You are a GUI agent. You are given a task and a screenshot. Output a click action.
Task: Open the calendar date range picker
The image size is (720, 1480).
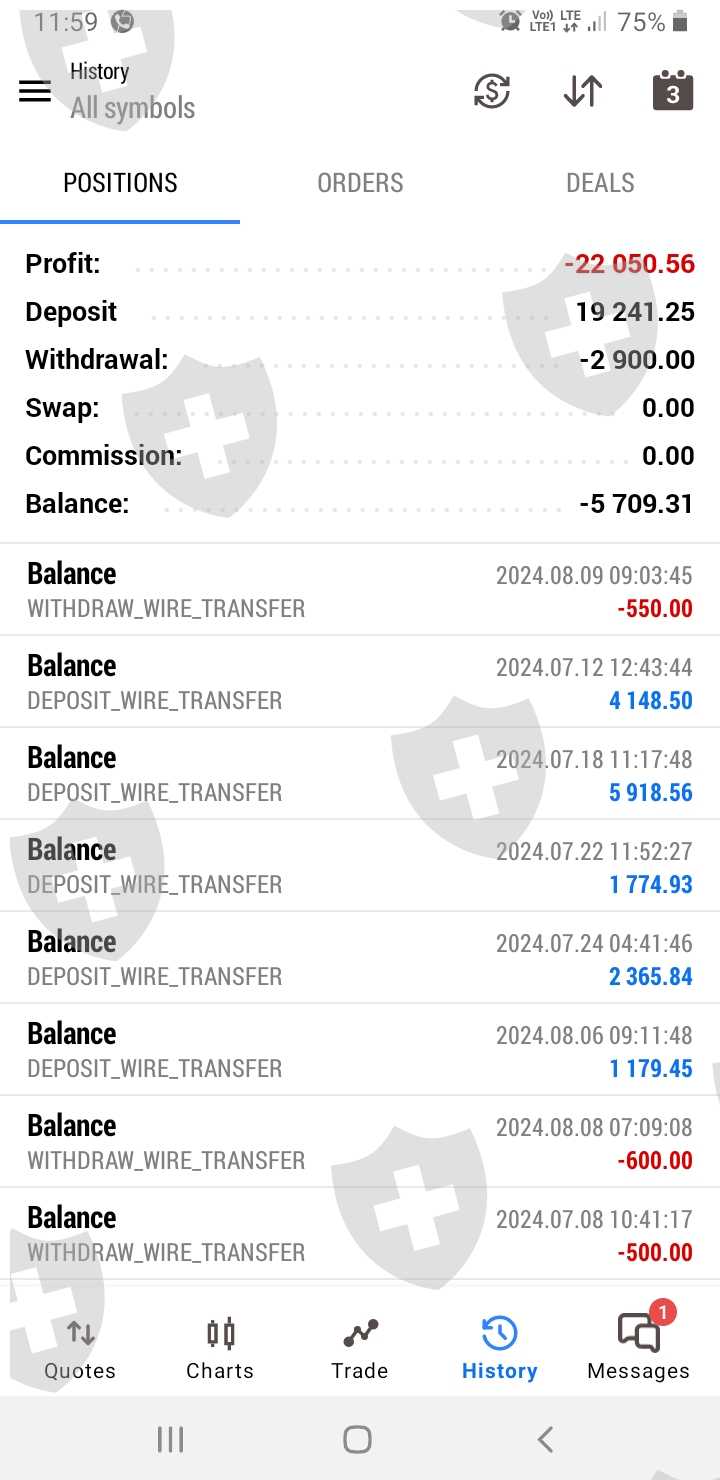click(673, 91)
